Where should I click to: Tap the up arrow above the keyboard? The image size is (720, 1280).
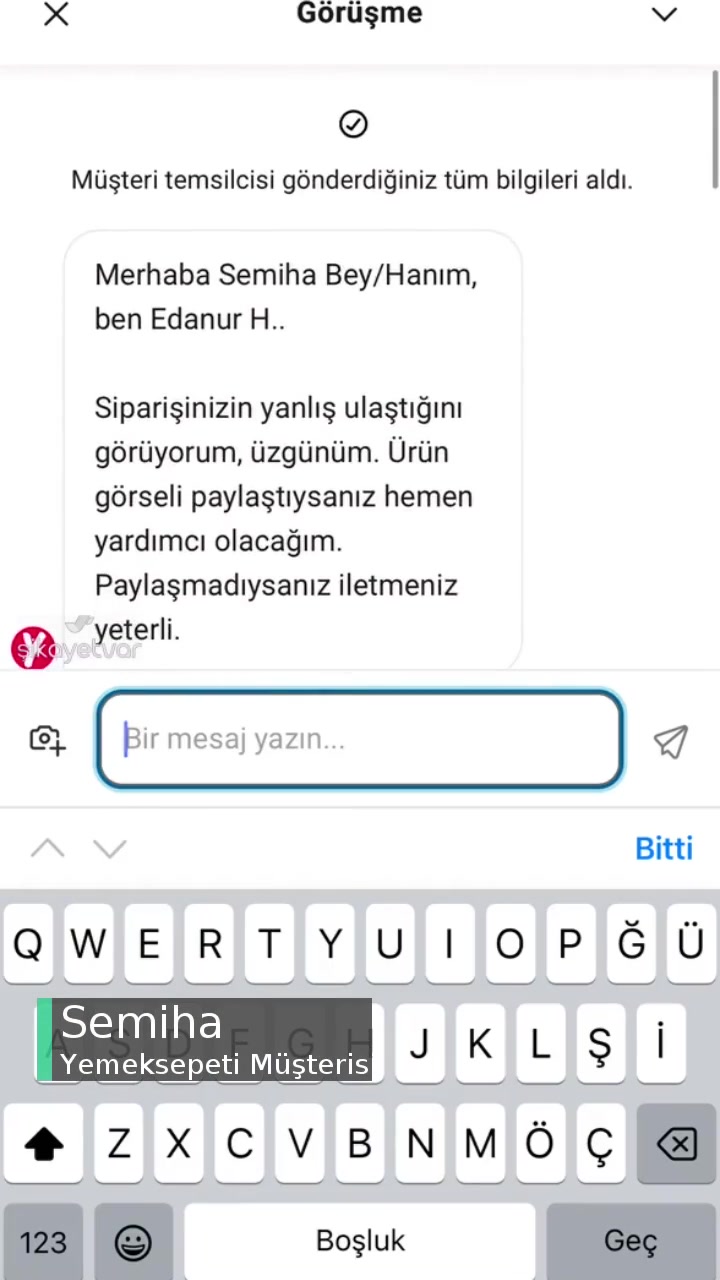47,848
